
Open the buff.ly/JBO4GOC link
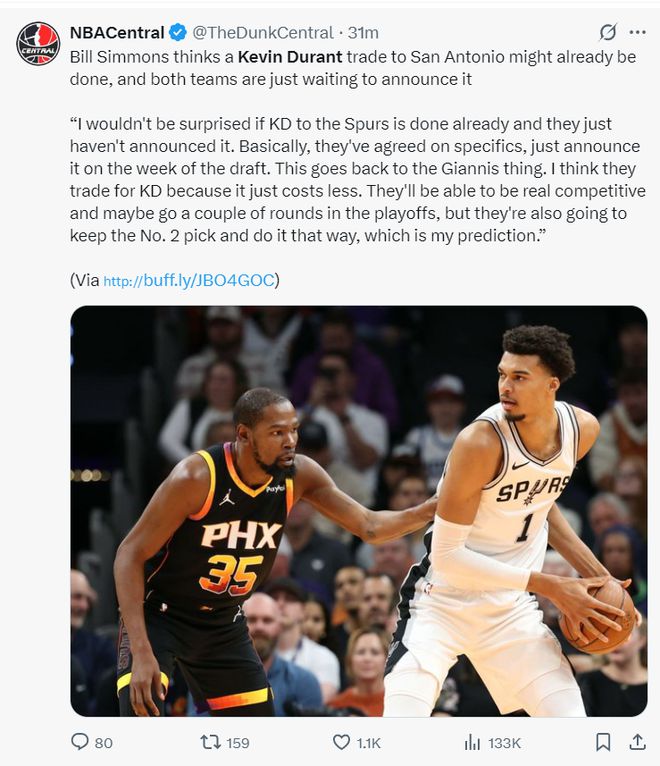click(189, 280)
